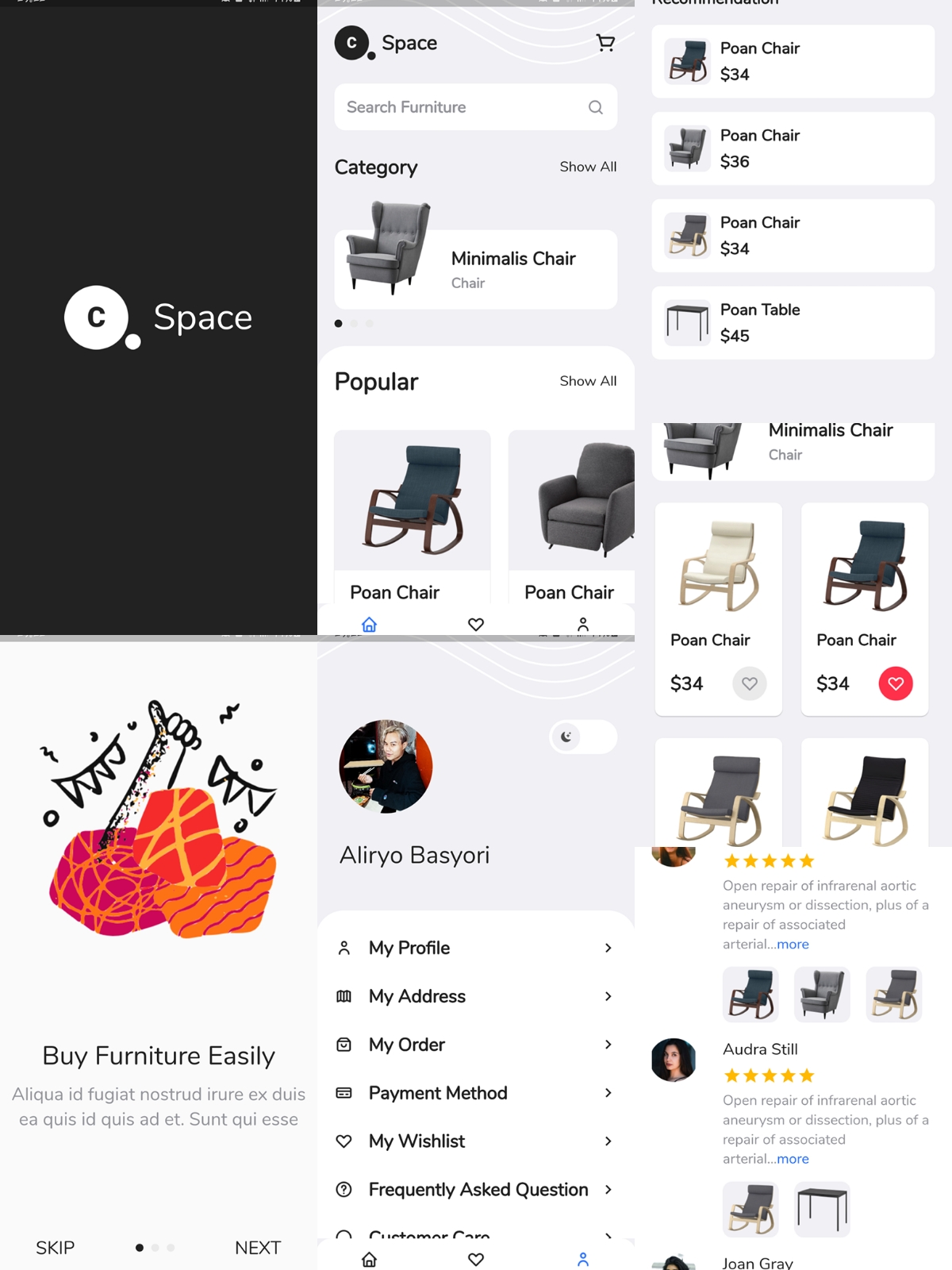Open the shopping cart icon
The width and height of the screenshot is (952, 1270).
[x=606, y=43]
